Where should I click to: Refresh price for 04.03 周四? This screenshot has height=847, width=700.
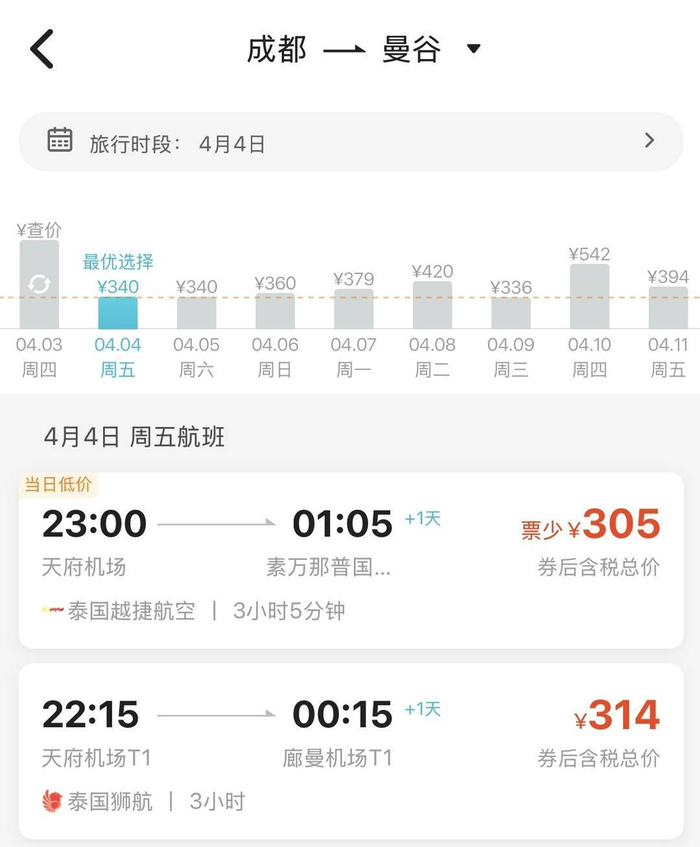[39, 284]
